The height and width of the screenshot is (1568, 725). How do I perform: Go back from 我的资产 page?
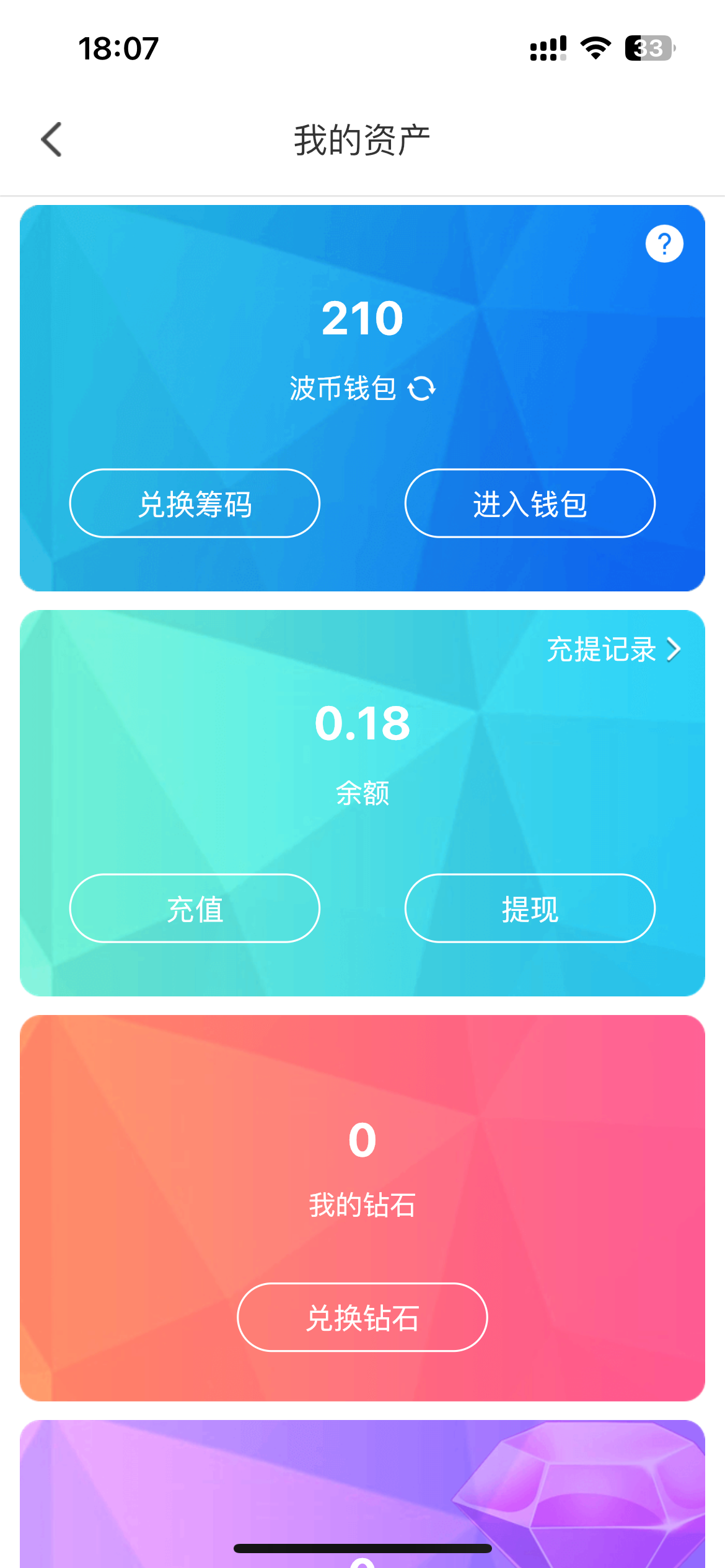point(52,139)
